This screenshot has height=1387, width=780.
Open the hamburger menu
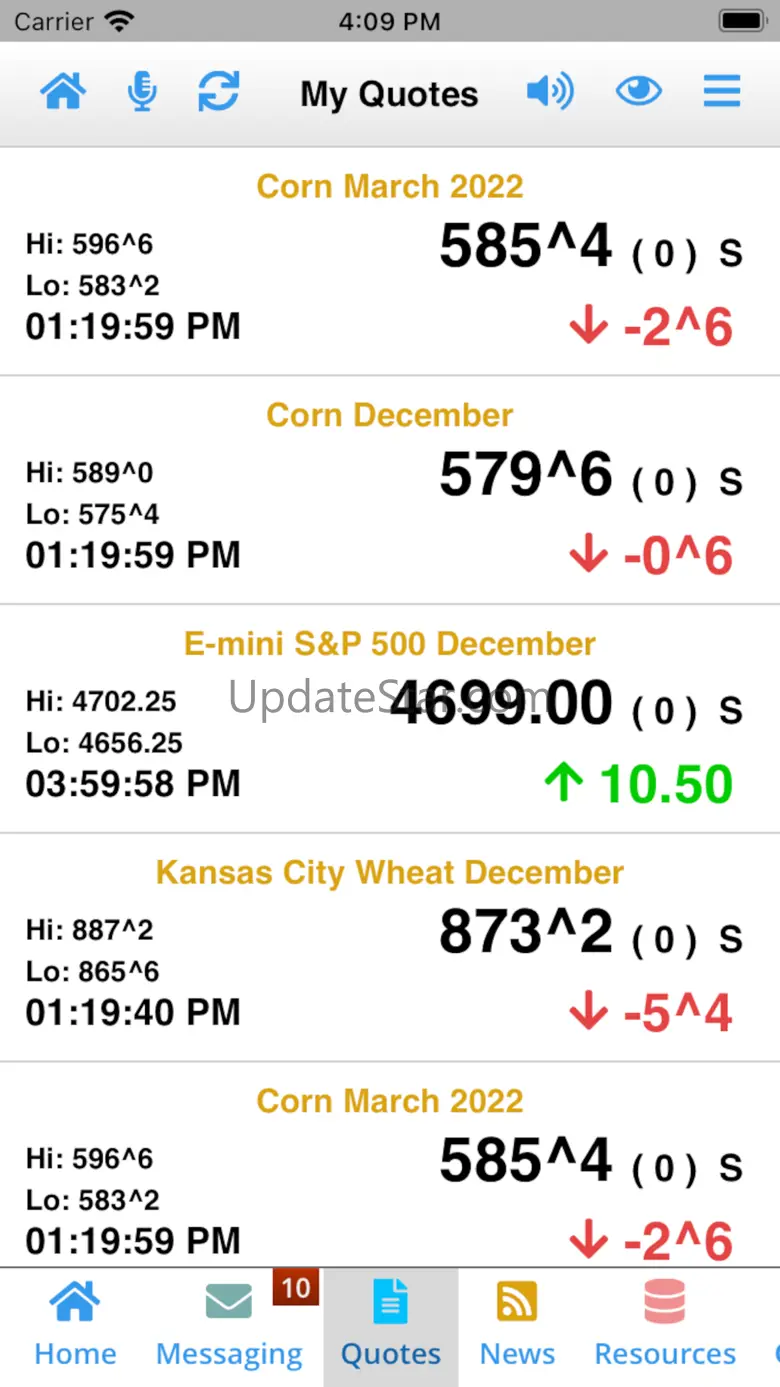pos(721,93)
